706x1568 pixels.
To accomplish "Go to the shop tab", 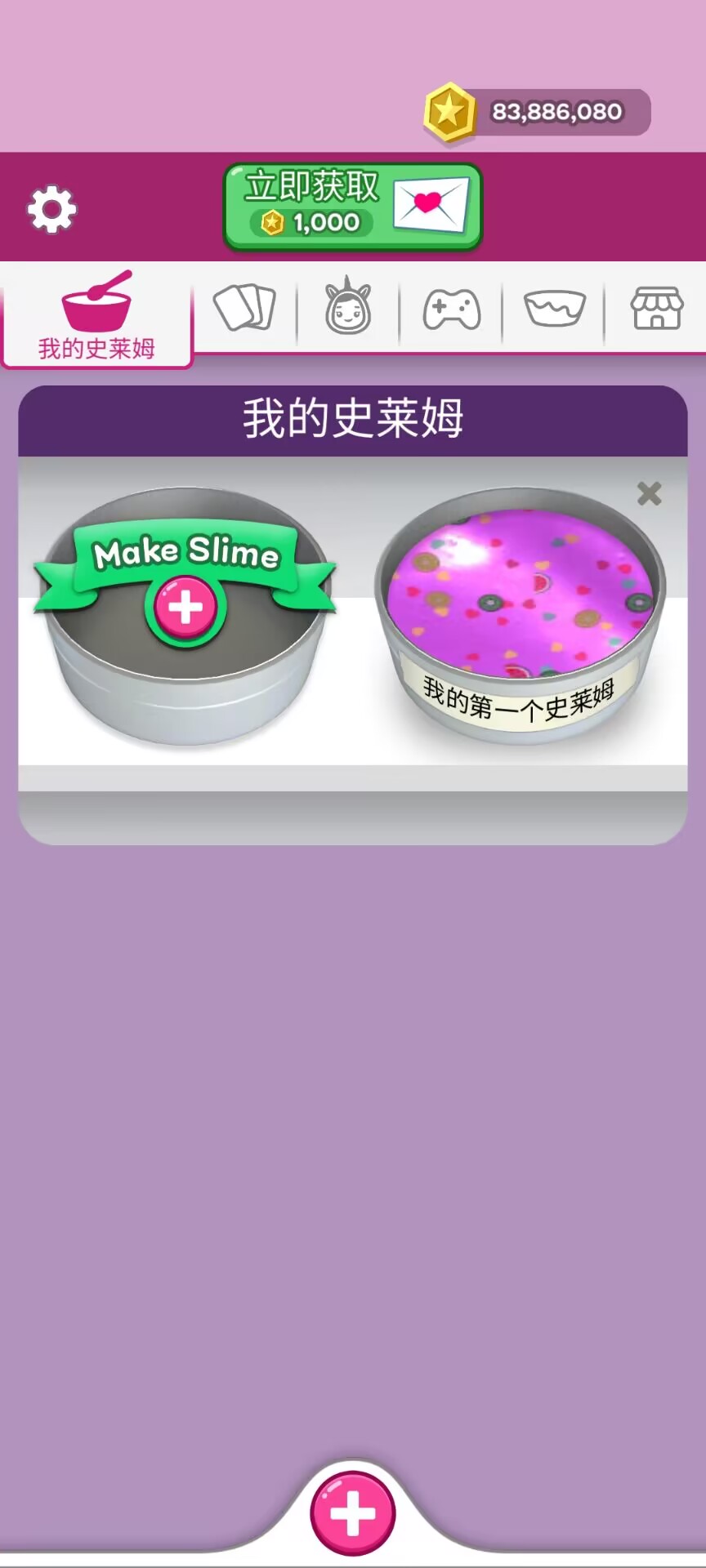I will pos(656,308).
